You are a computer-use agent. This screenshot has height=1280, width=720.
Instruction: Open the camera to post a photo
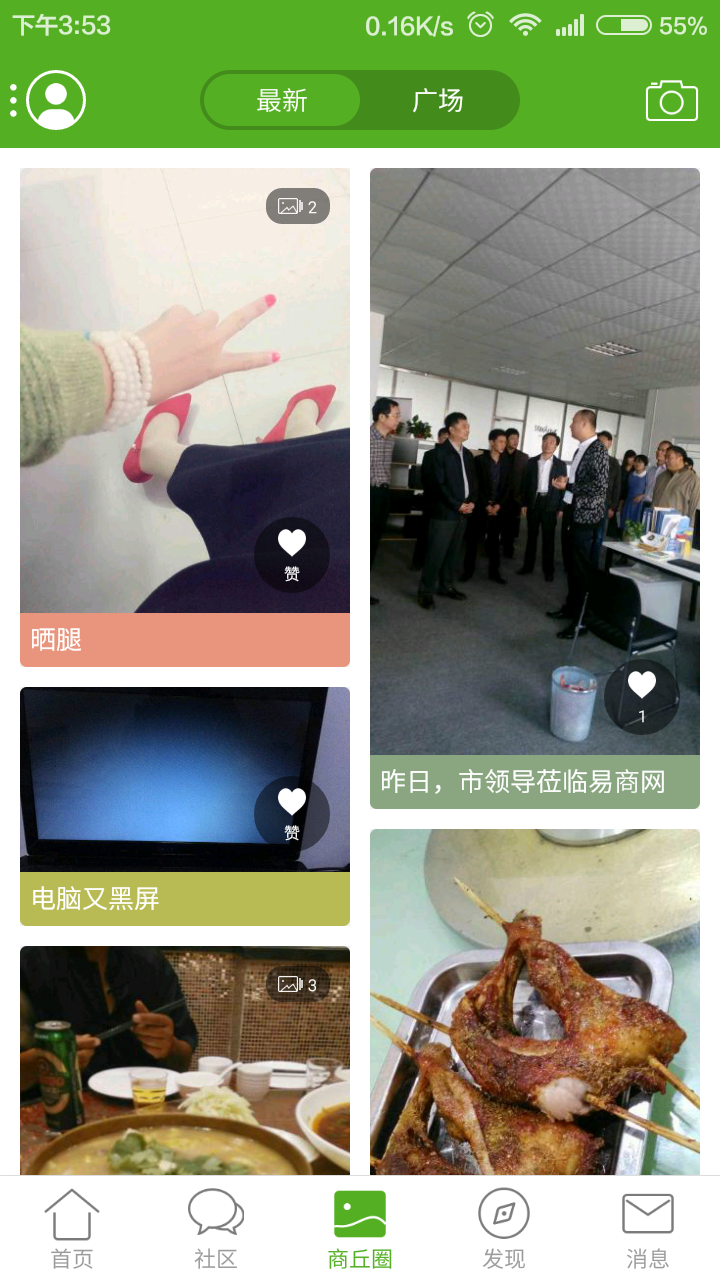(x=671, y=100)
